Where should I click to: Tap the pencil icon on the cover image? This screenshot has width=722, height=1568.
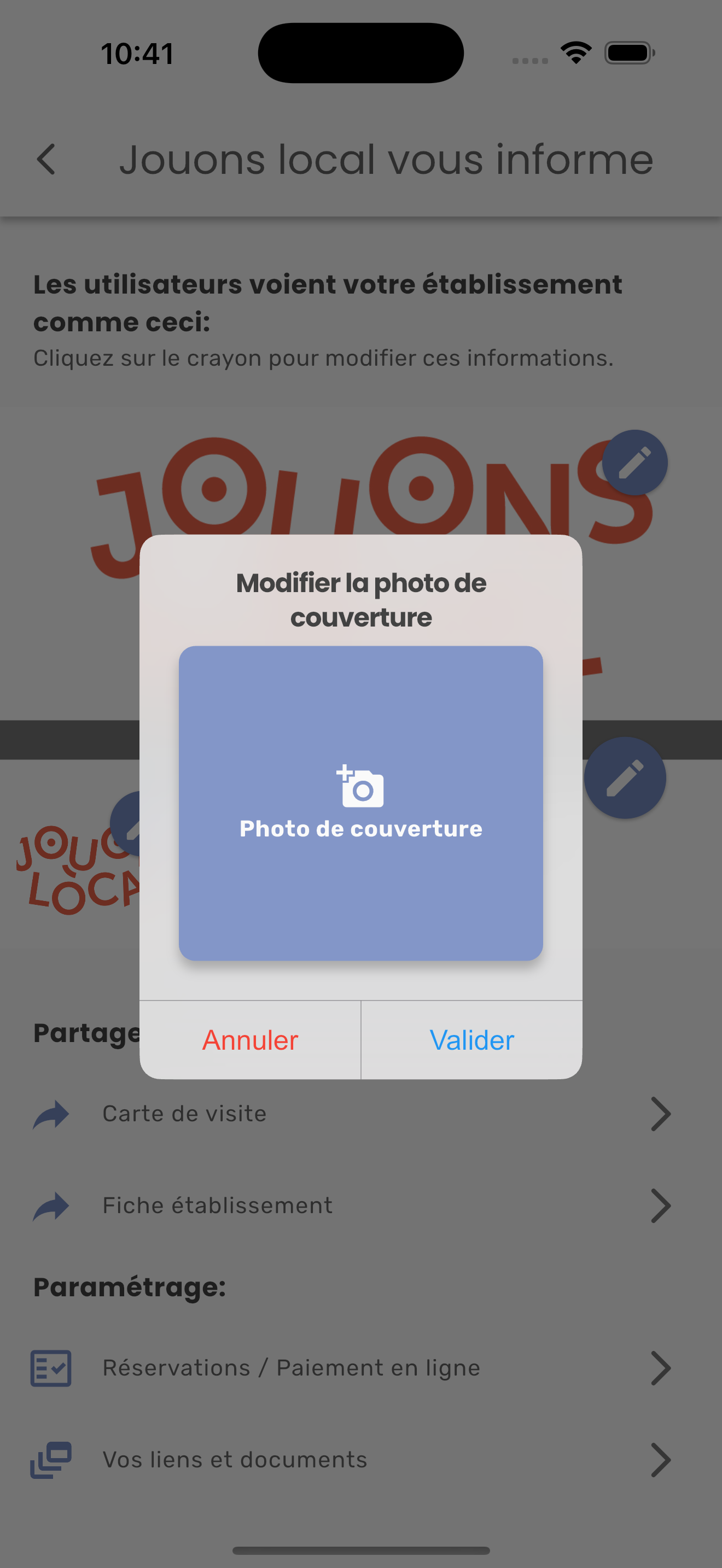pyautogui.click(x=635, y=463)
